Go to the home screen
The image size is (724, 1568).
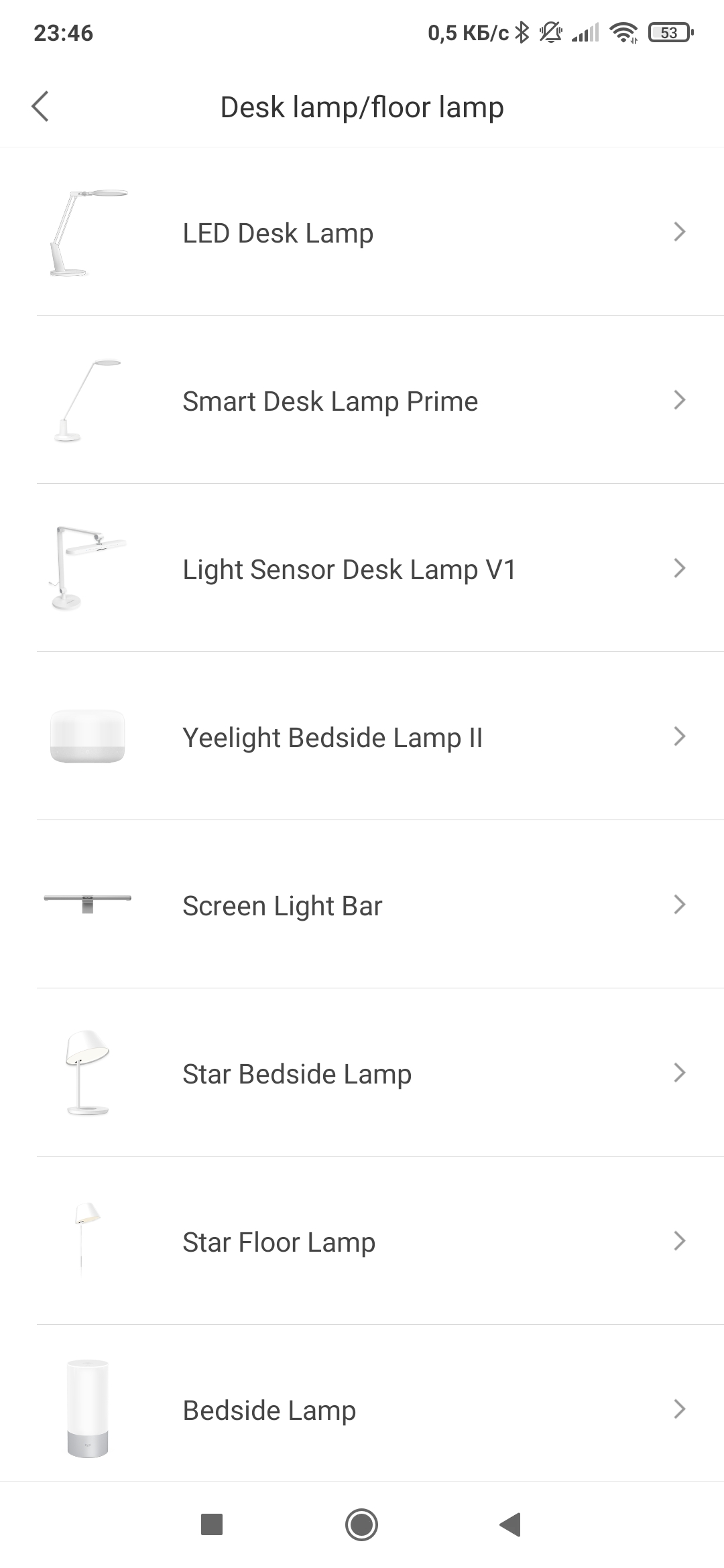point(361,1524)
